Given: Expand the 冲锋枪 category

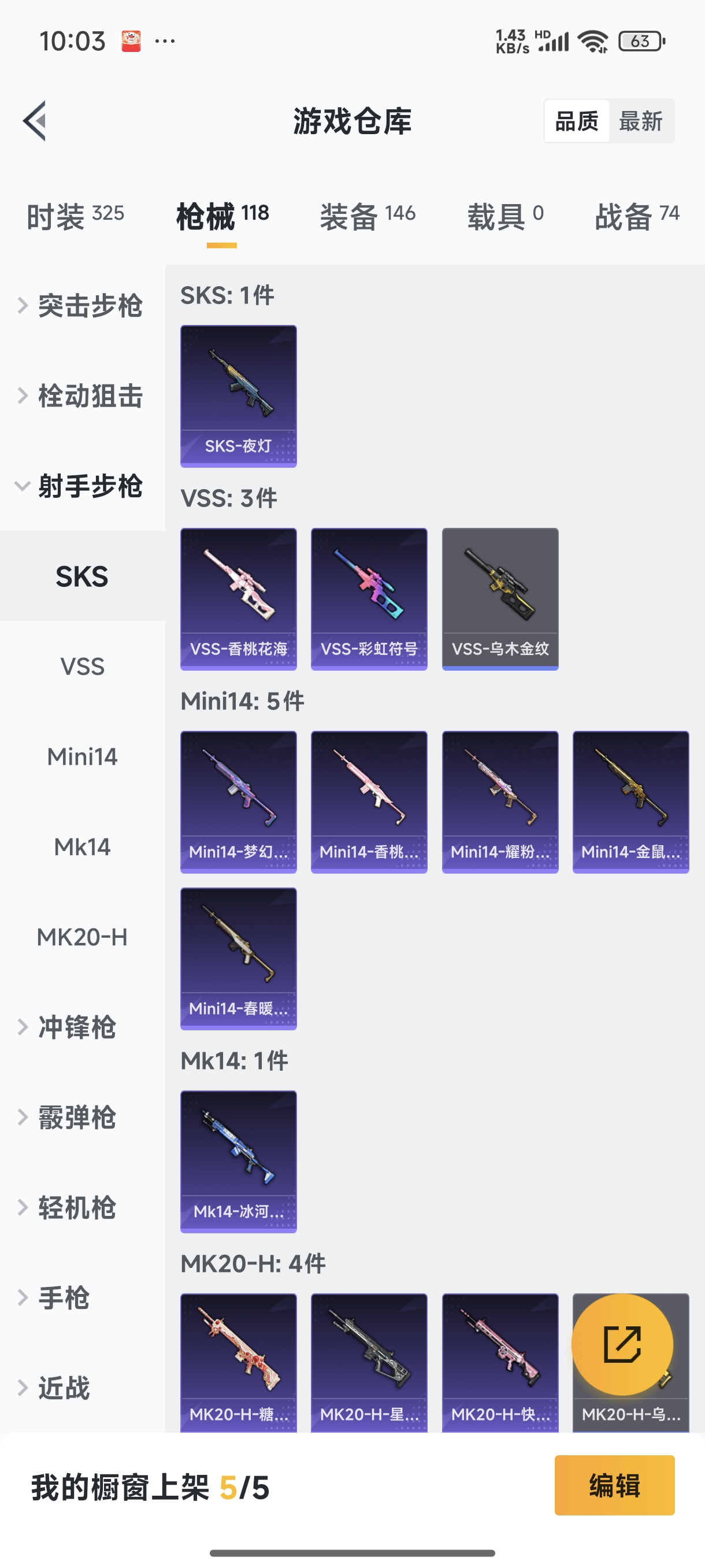Looking at the screenshot, I should pyautogui.click(x=76, y=1027).
